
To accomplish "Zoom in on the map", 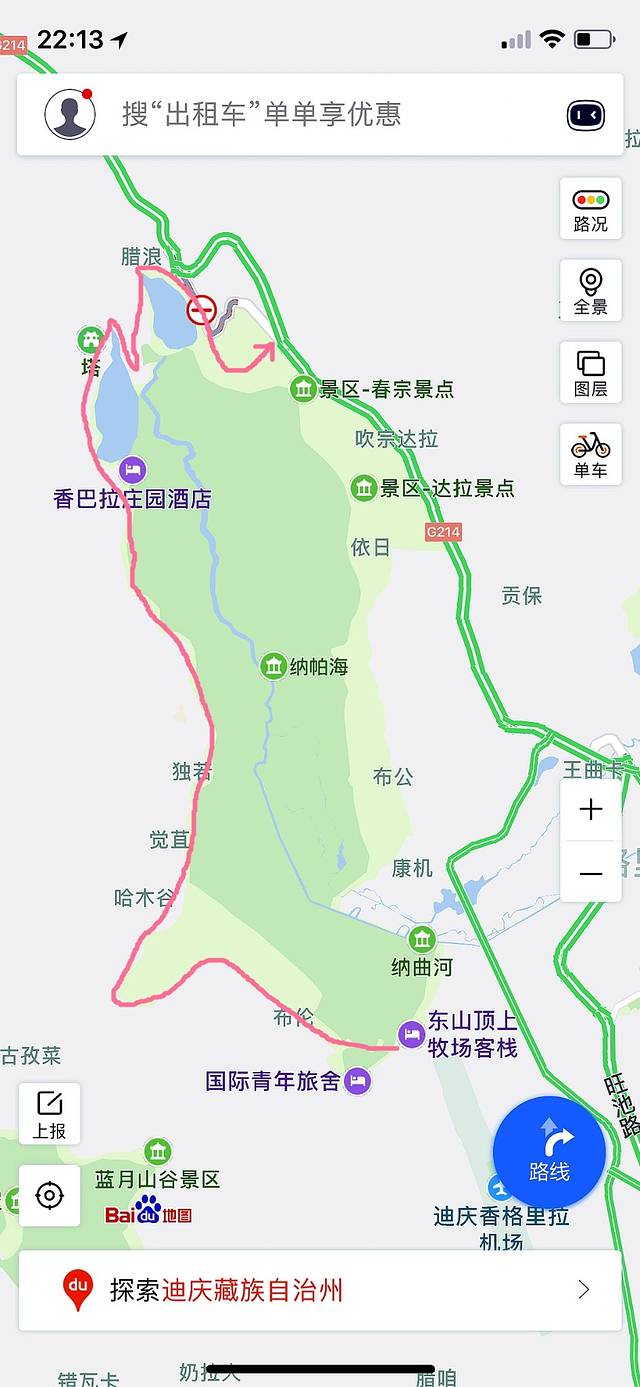I will click(590, 809).
